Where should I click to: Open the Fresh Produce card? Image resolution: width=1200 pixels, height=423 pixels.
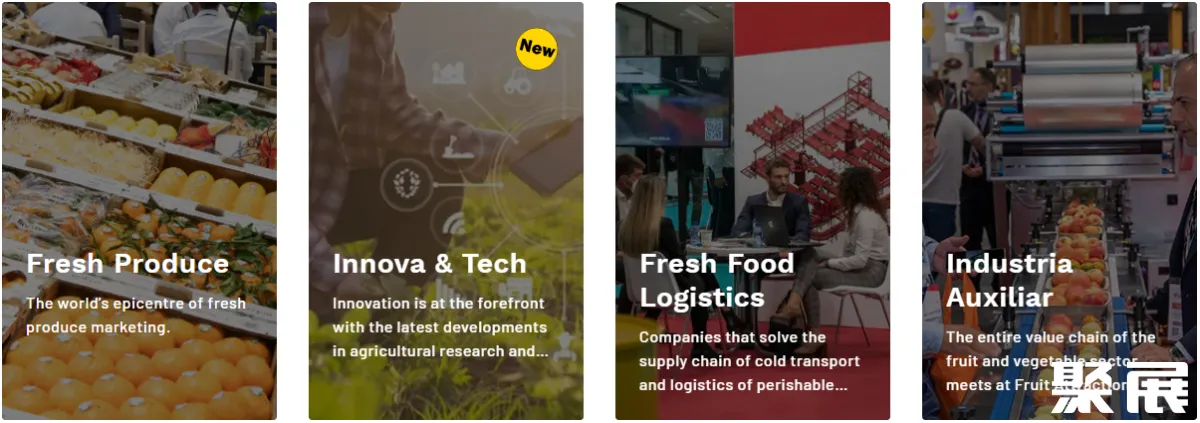pos(139,211)
